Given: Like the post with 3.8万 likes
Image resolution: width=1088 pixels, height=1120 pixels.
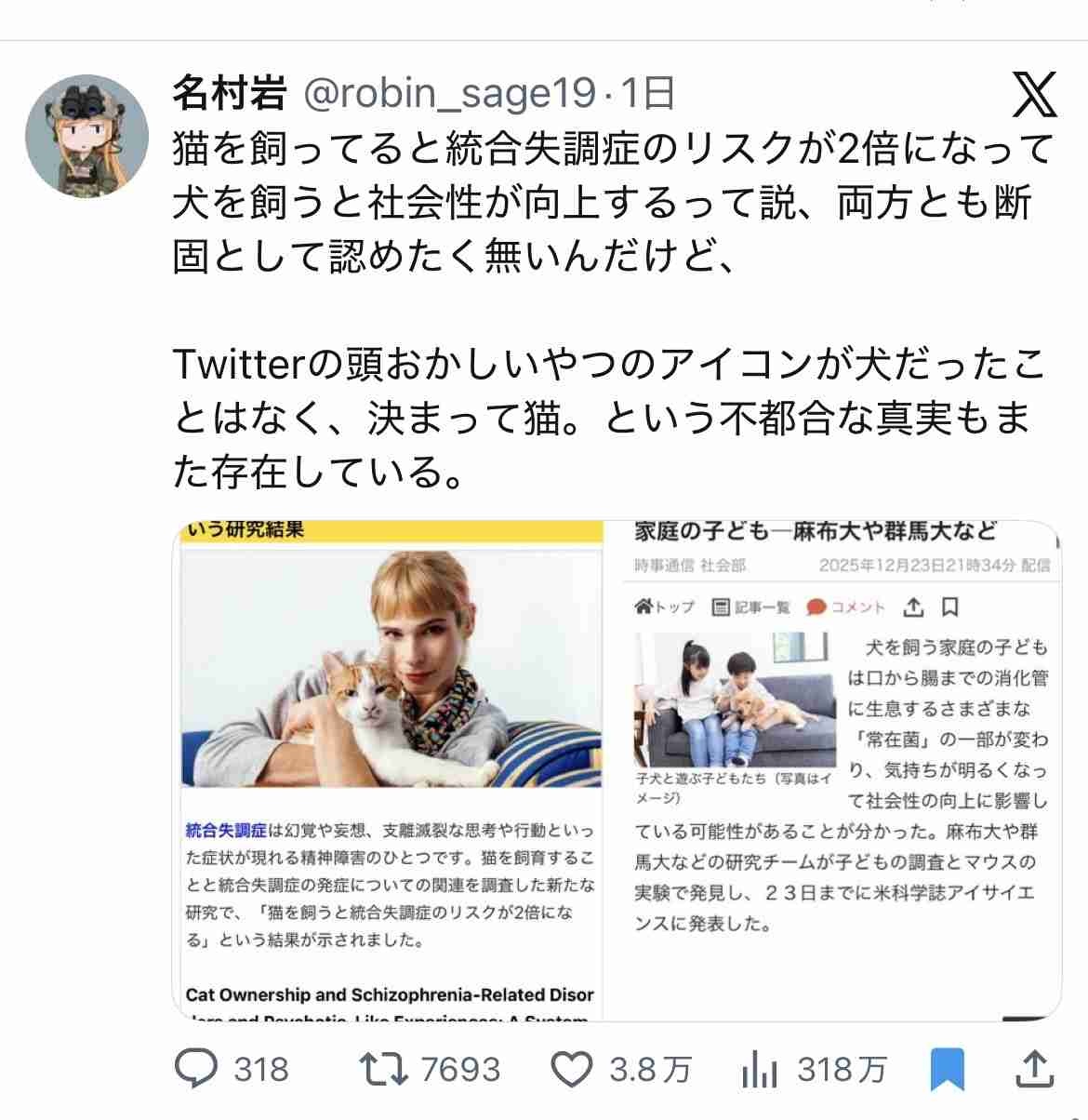Looking at the screenshot, I should pyautogui.click(x=573, y=1069).
